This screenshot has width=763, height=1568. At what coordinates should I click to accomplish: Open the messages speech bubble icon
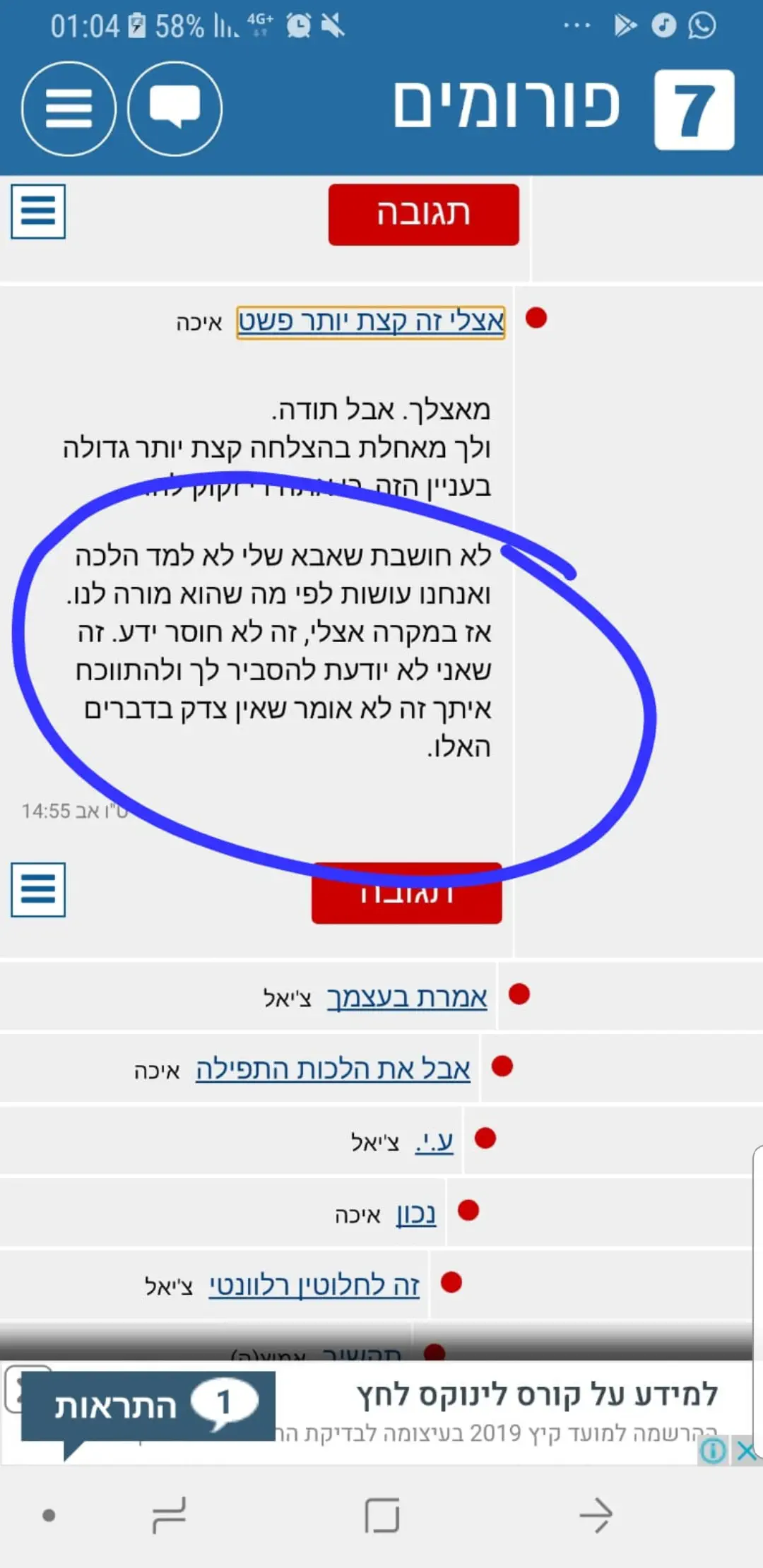click(x=175, y=109)
